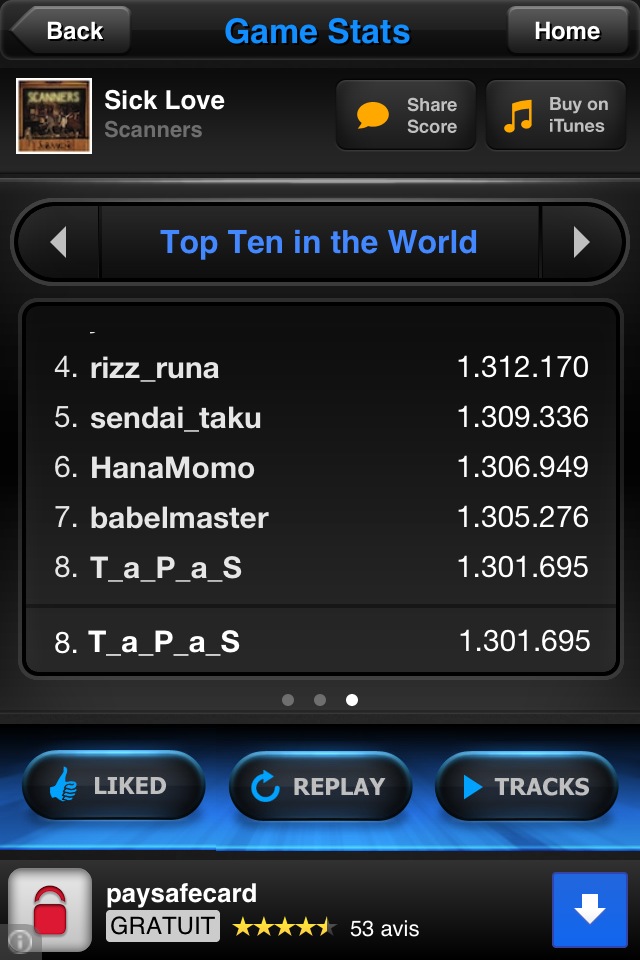640x960 pixels.
Task: Show next leaderboard with right arrow
Action: [581, 242]
